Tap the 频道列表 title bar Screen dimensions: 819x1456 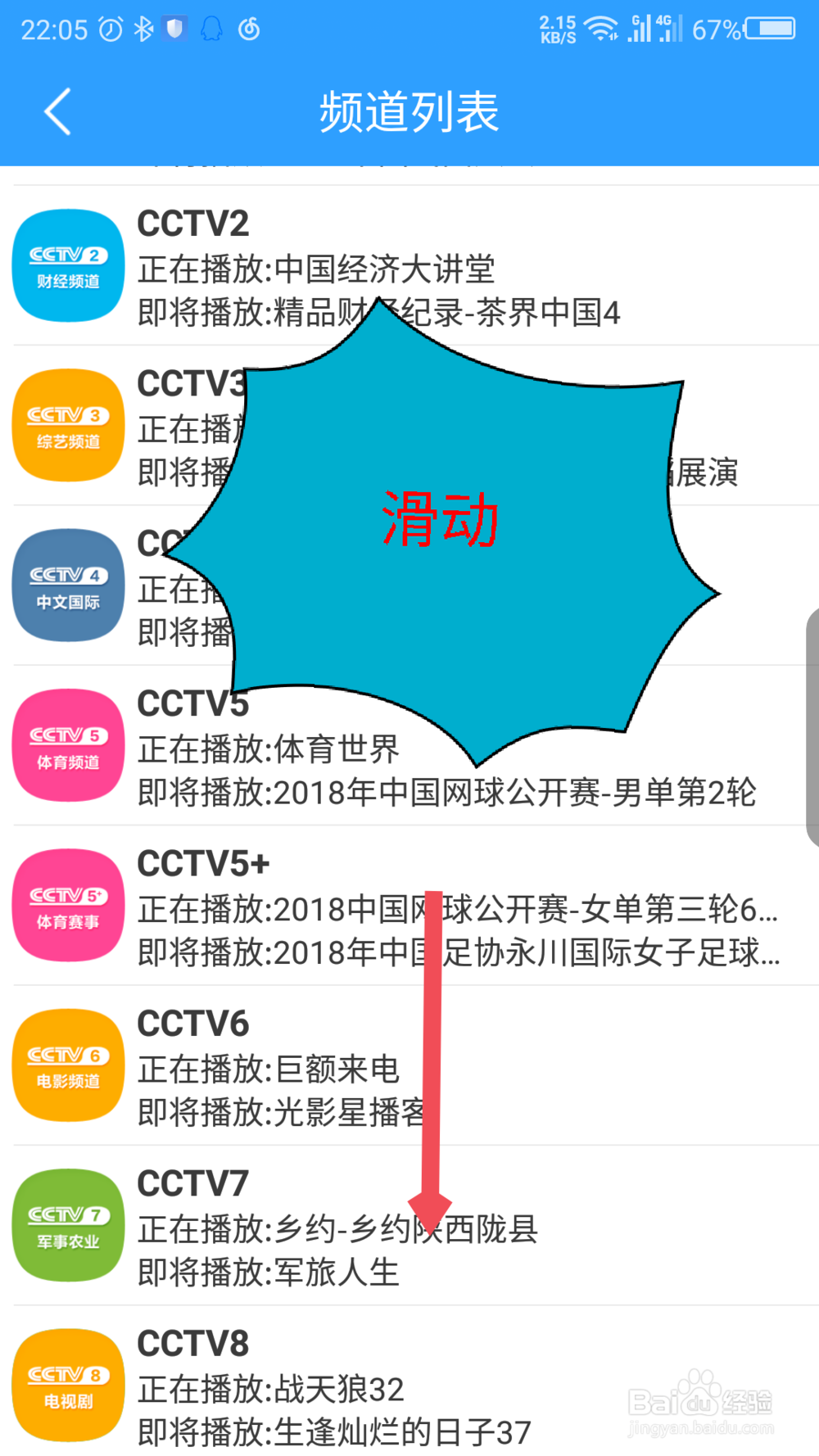409,111
